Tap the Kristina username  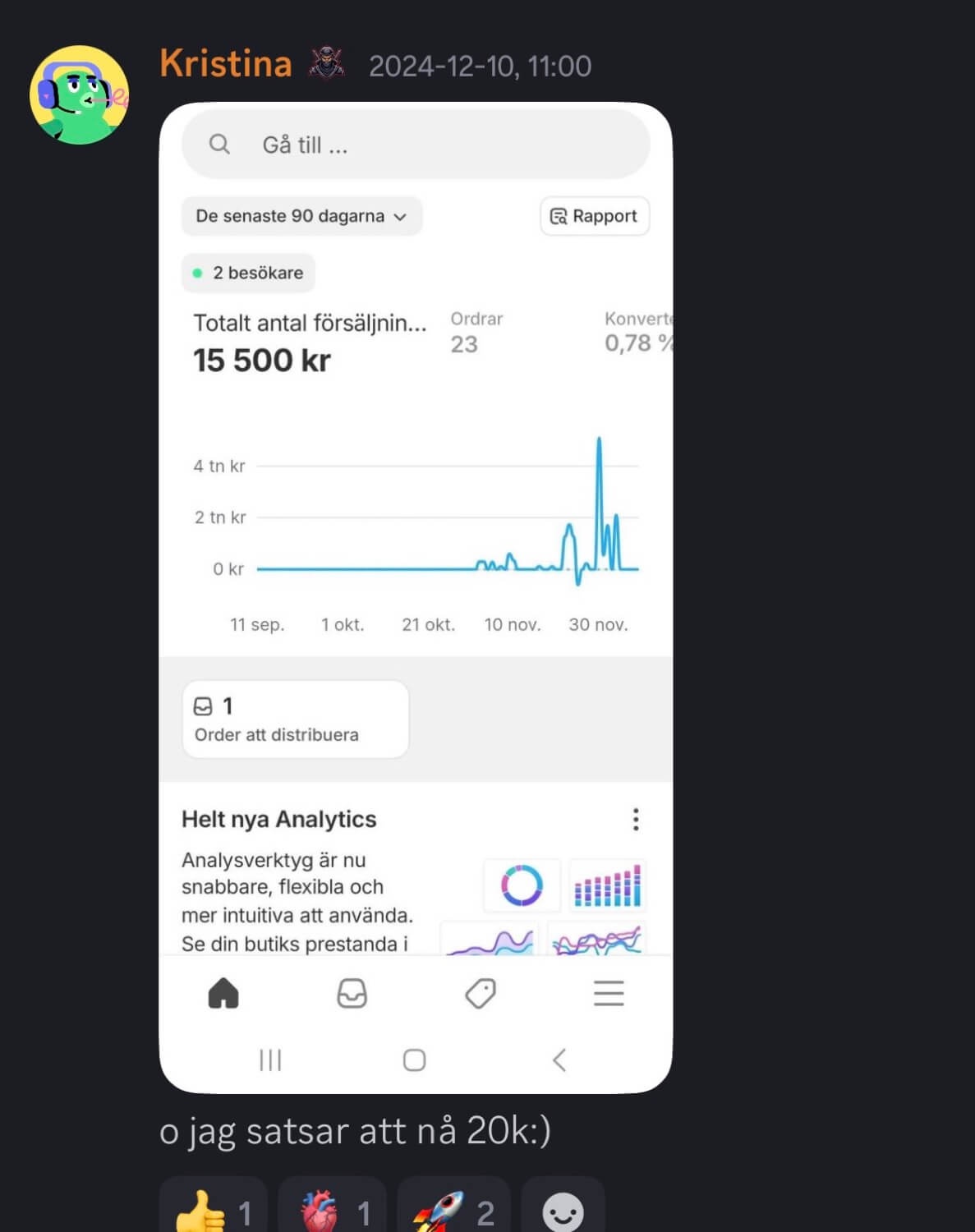click(226, 64)
